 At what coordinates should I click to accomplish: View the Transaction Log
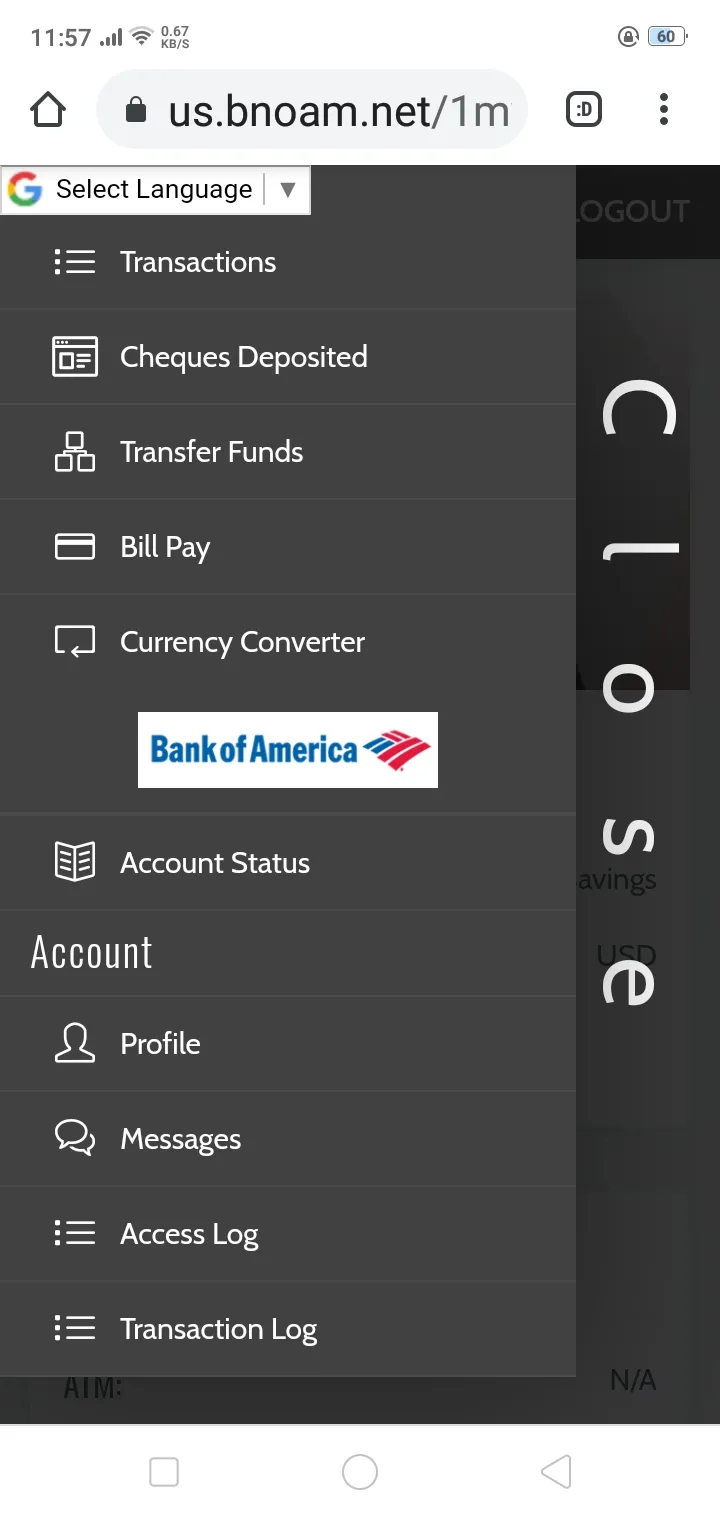(288, 1329)
